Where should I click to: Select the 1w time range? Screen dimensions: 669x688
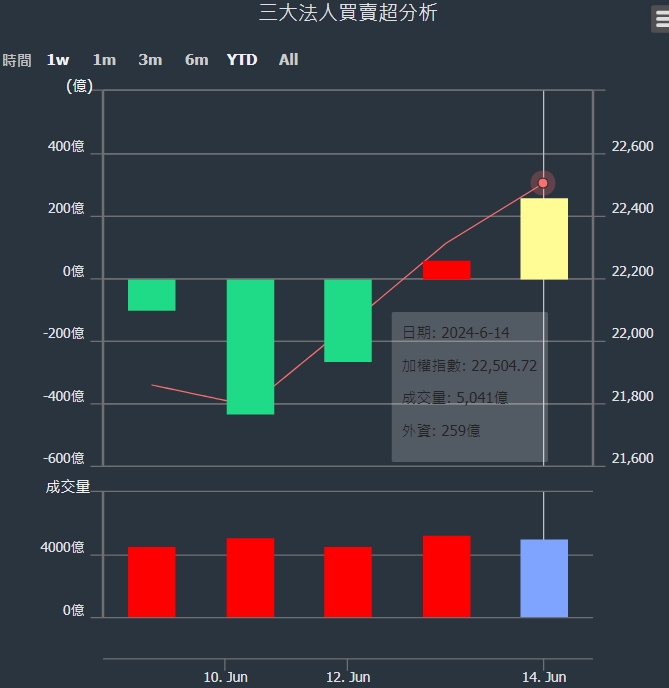[58, 60]
